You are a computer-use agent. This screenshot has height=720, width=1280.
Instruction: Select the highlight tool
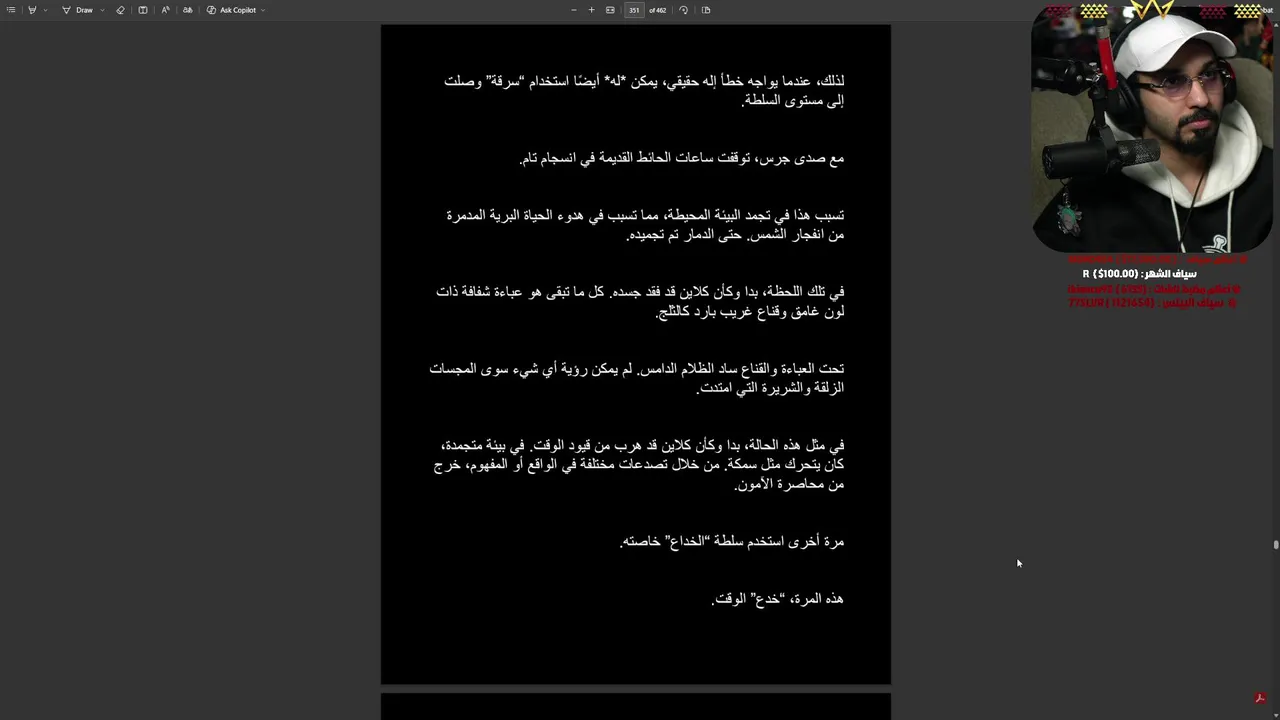click(32, 10)
